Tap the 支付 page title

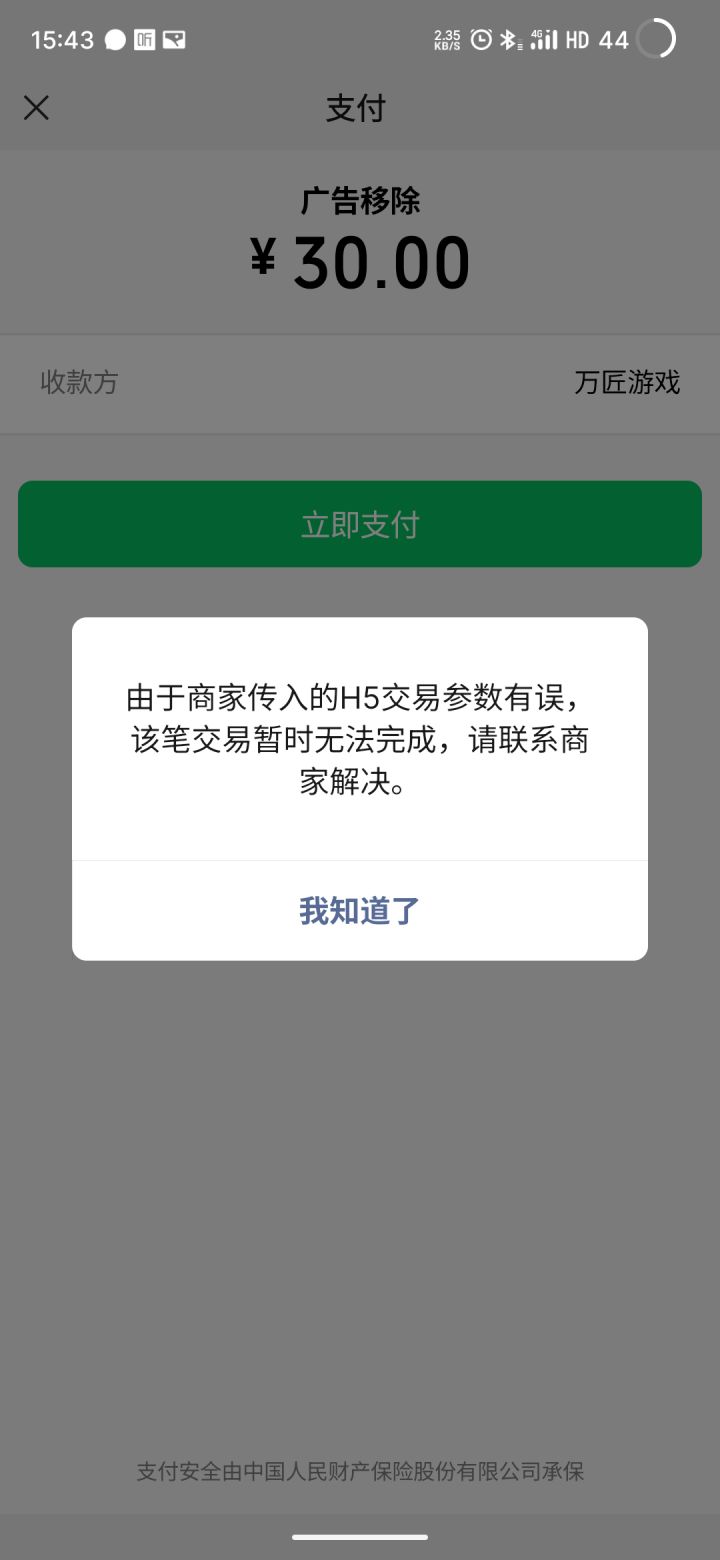tap(359, 109)
